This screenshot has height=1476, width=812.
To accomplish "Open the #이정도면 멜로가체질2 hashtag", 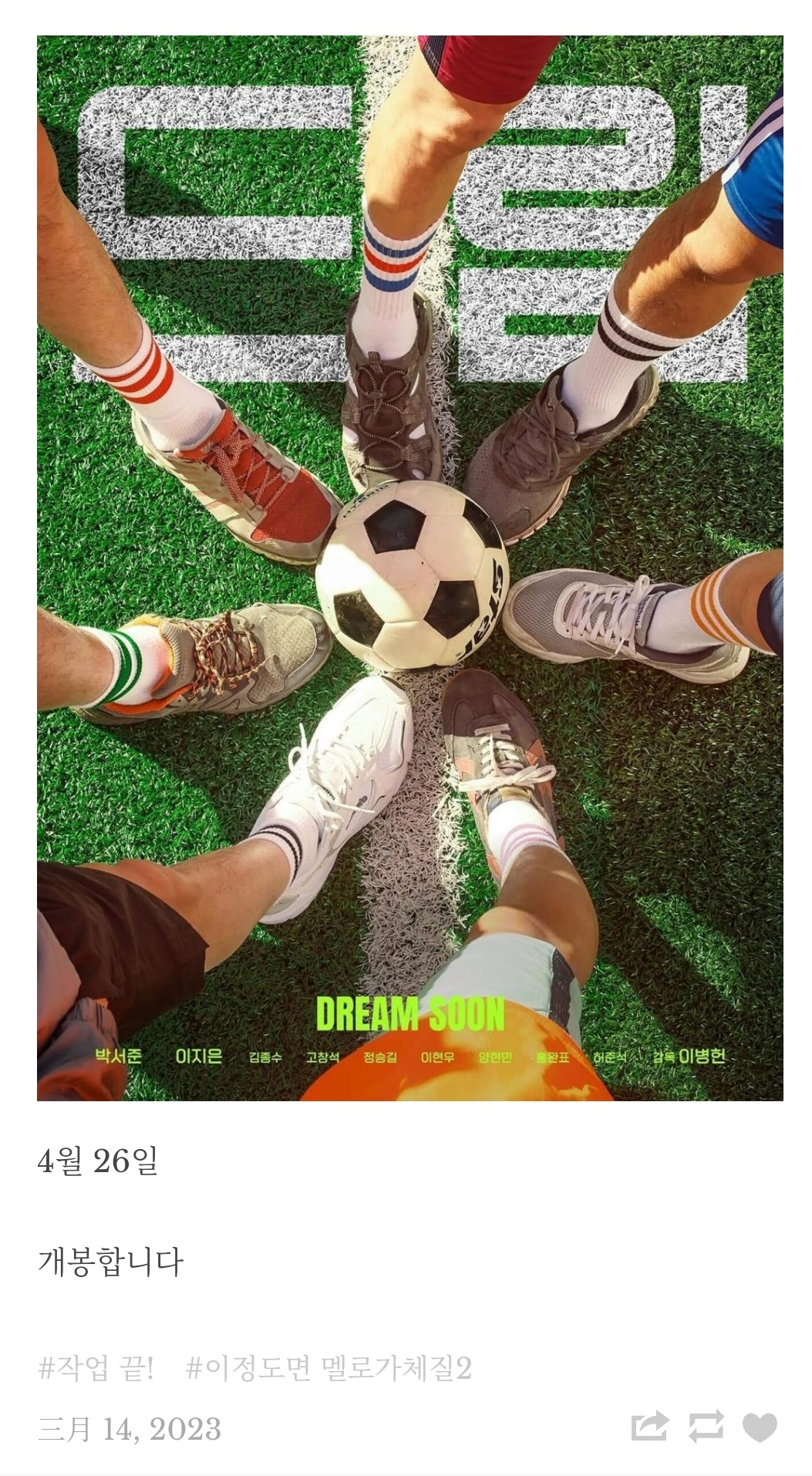I will (x=329, y=1368).
